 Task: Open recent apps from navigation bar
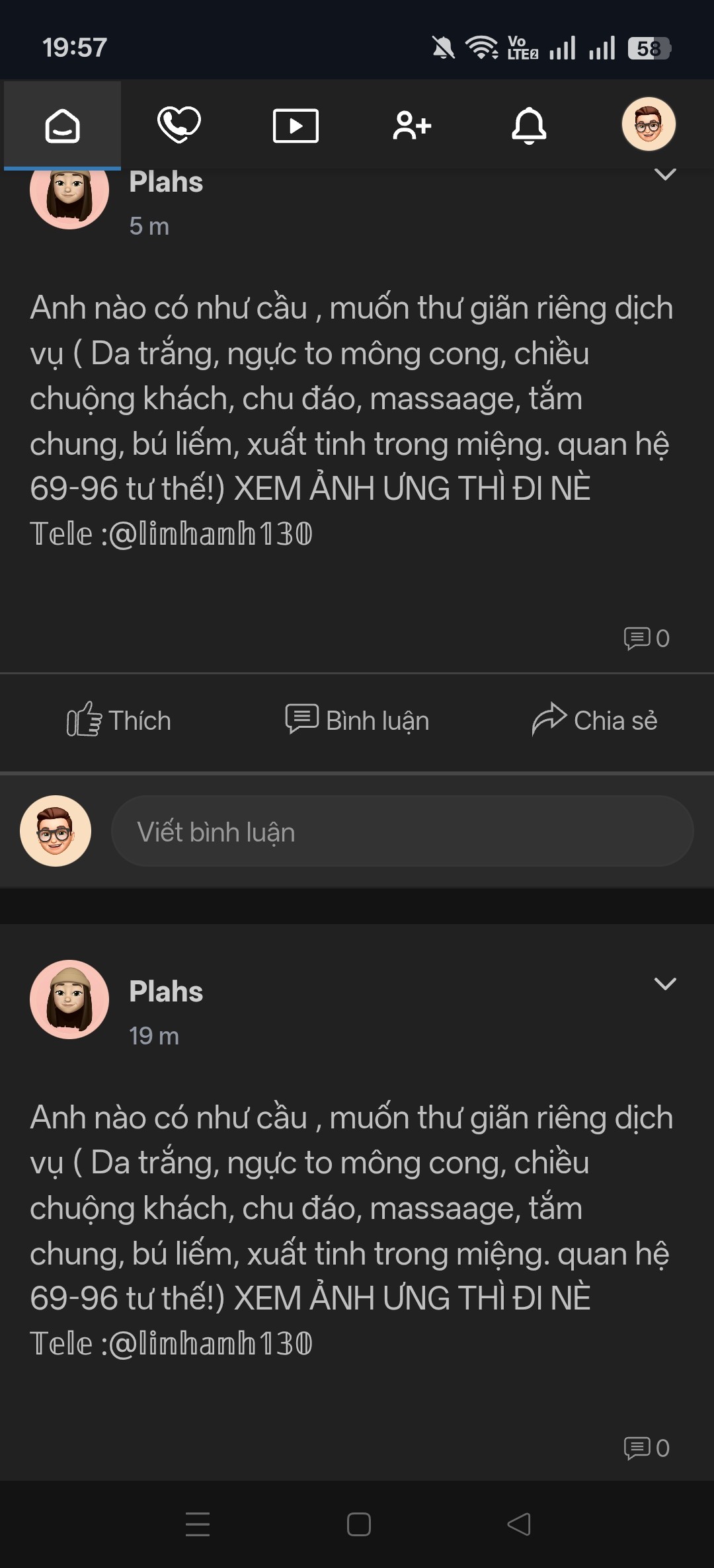point(198,1524)
